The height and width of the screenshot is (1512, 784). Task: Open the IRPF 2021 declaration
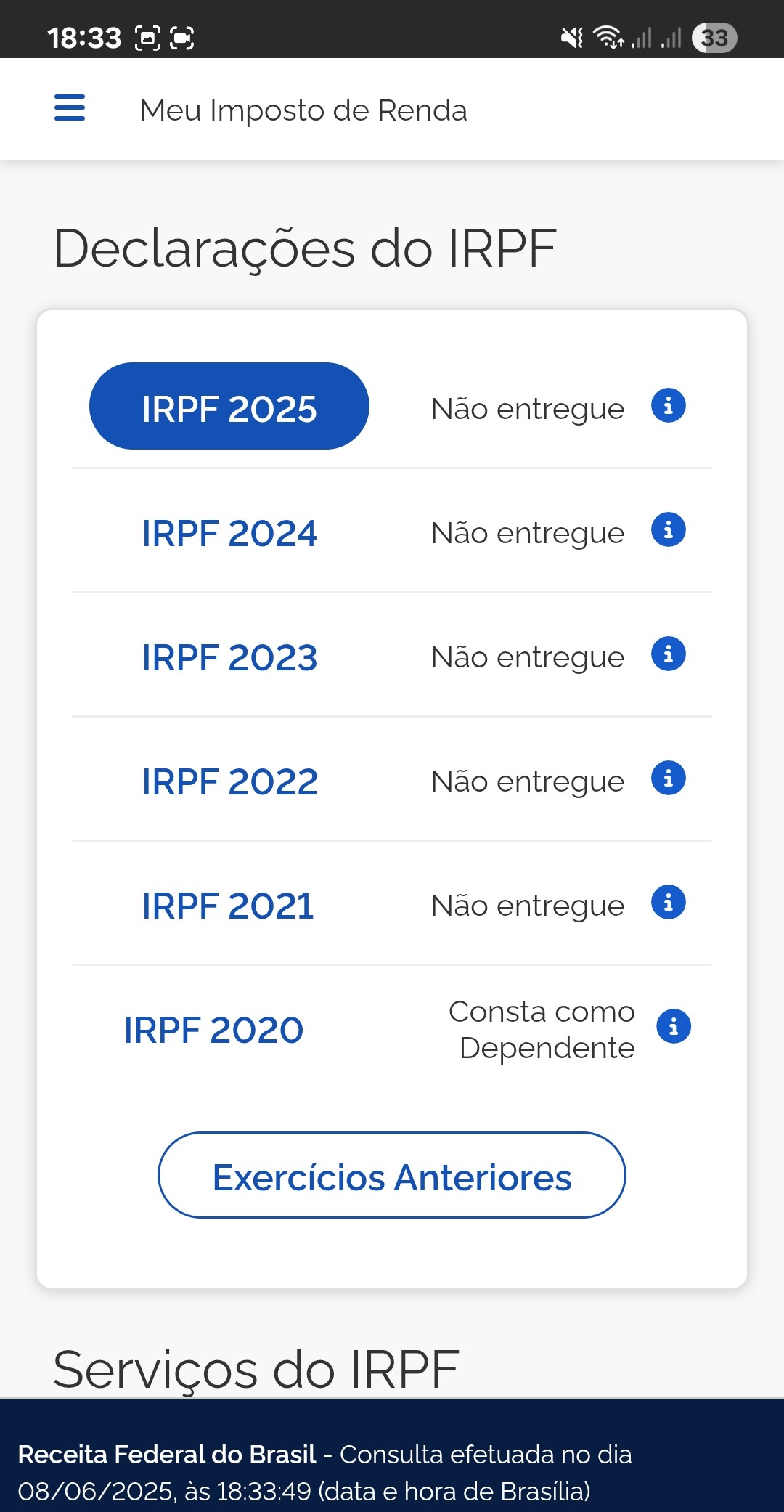pos(228,906)
